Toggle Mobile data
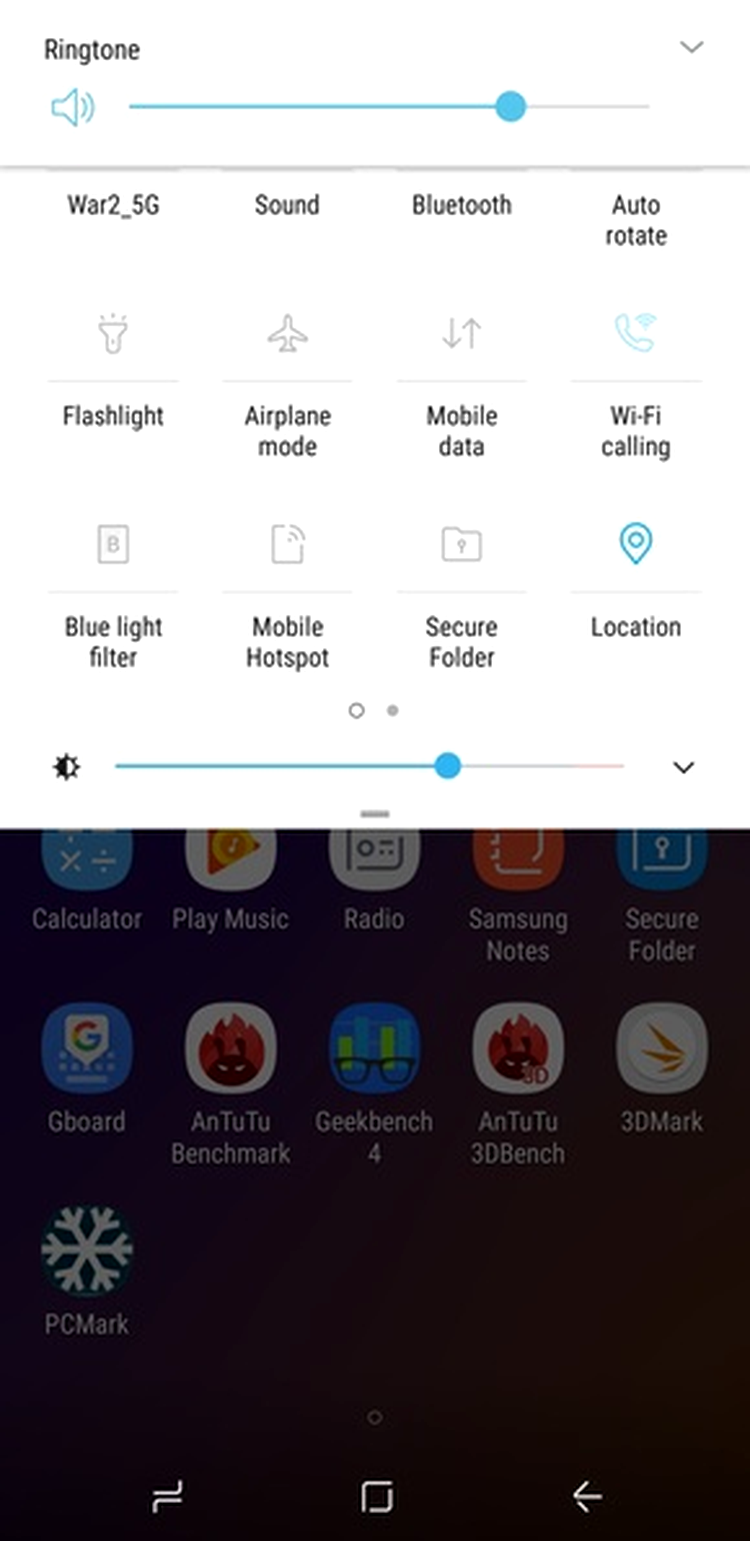 click(x=461, y=334)
